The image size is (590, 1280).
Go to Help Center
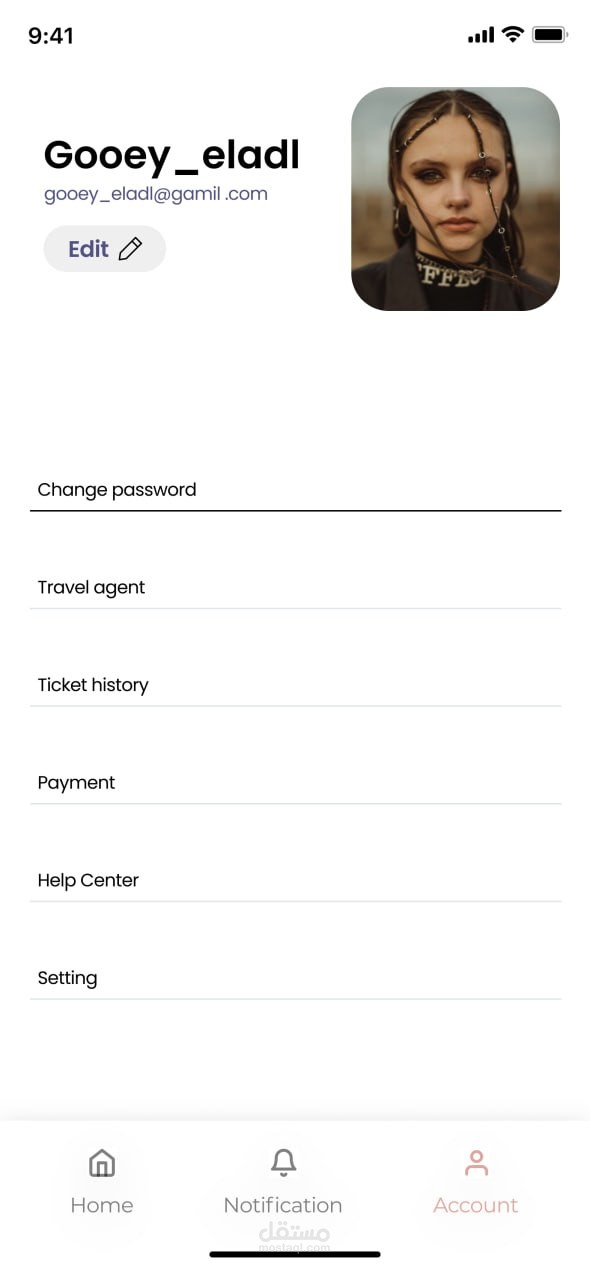tap(295, 880)
